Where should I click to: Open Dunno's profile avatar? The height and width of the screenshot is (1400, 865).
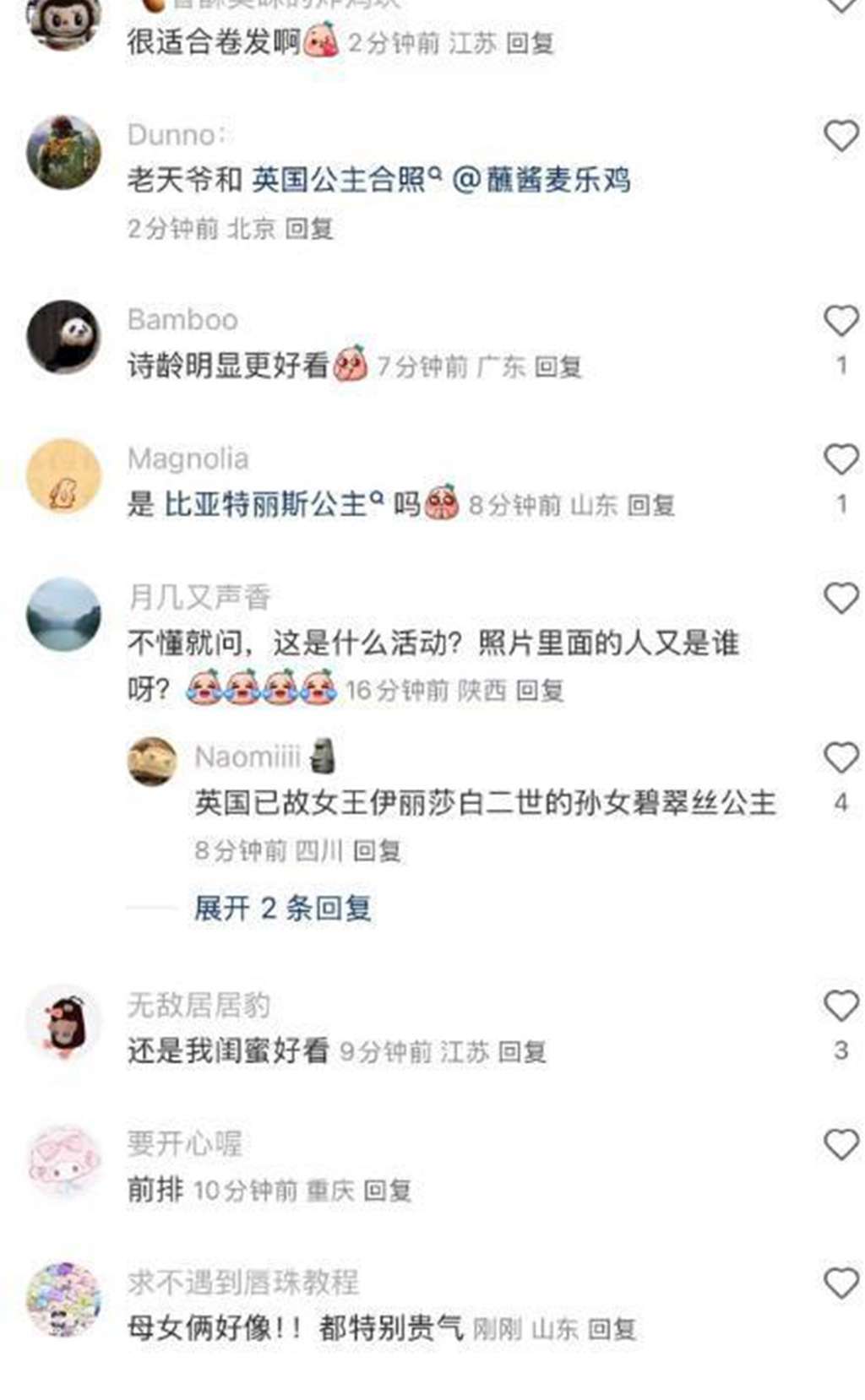63,152
